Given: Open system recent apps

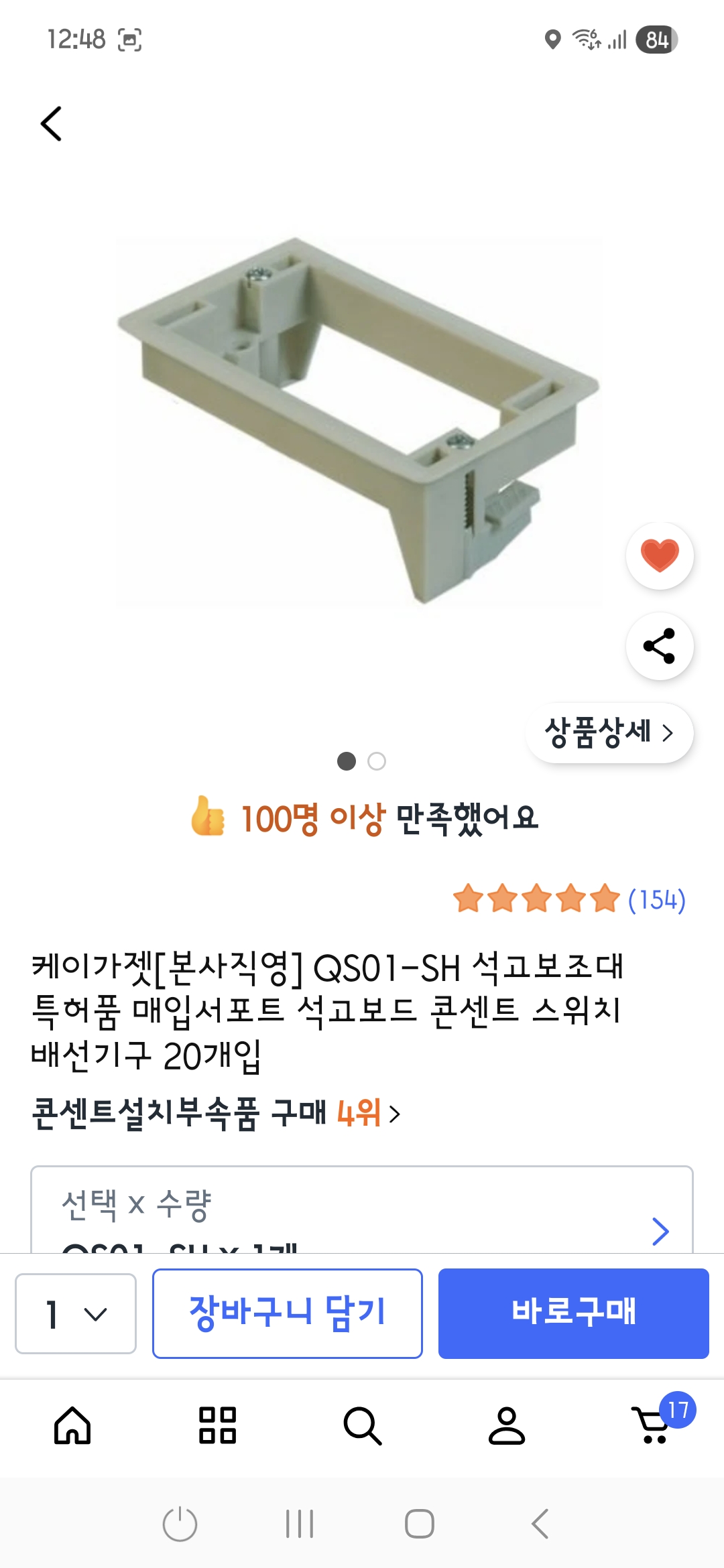Looking at the screenshot, I should click(299, 1524).
